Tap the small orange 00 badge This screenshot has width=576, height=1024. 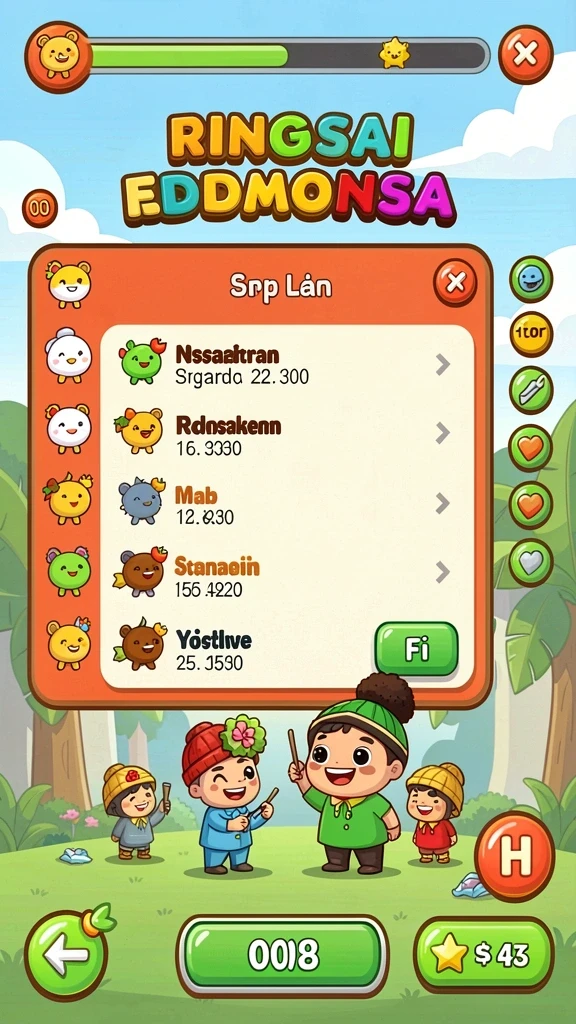tap(40, 209)
